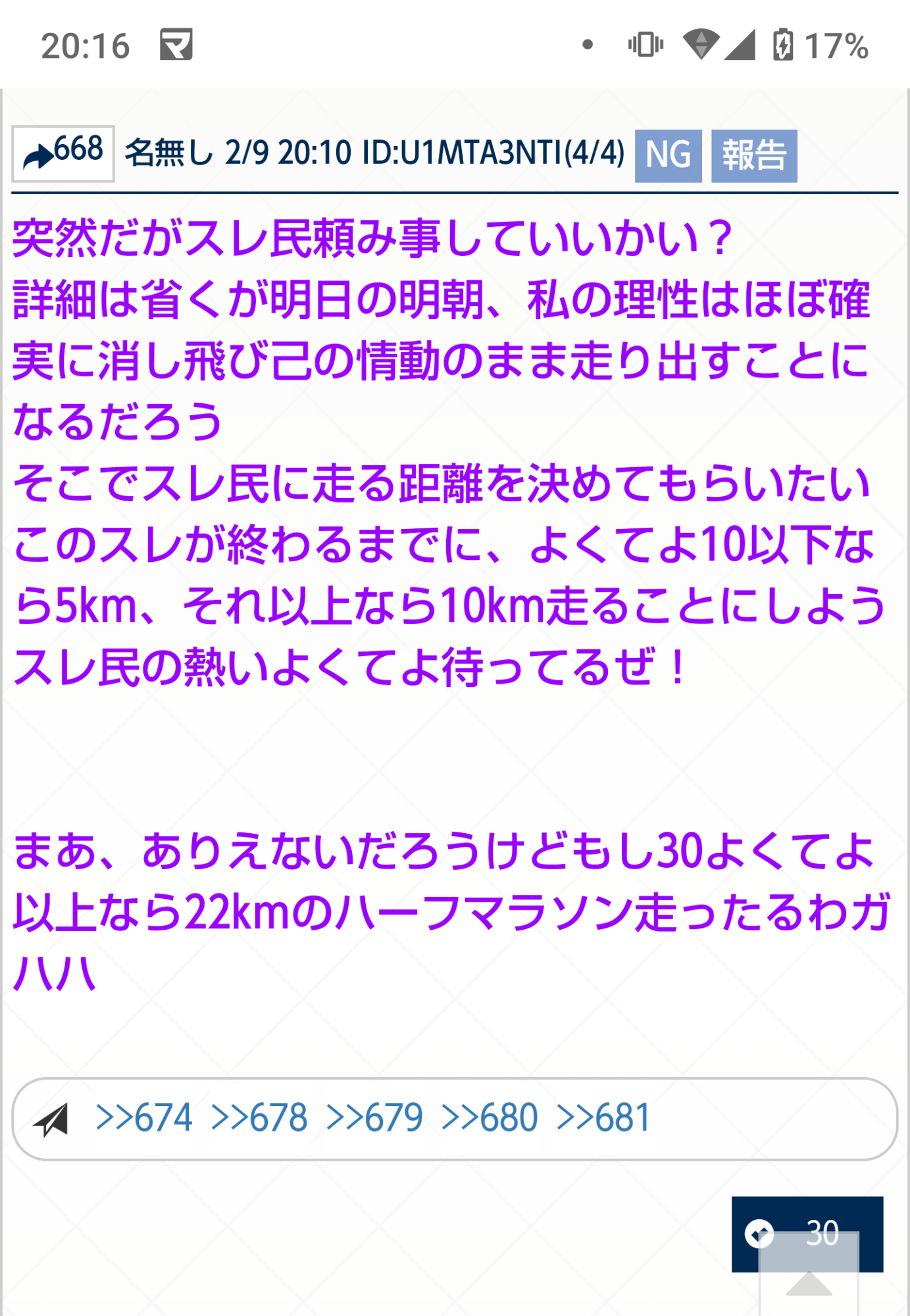Mark this poster as NG
Image resolution: width=910 pixels, height=1316 pixels.
tap(667, 155)
